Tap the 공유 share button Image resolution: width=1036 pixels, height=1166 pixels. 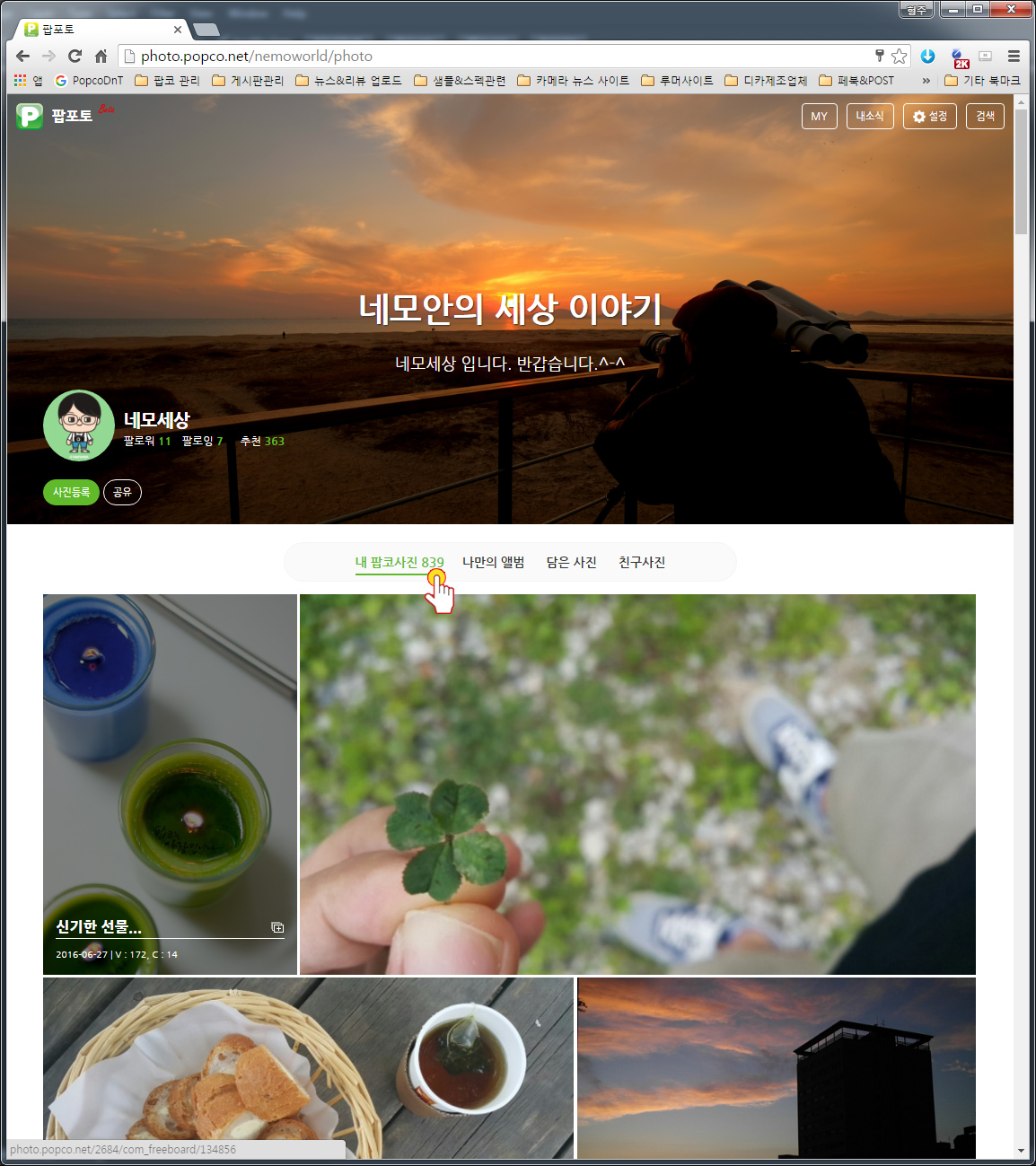pos(122,492)
